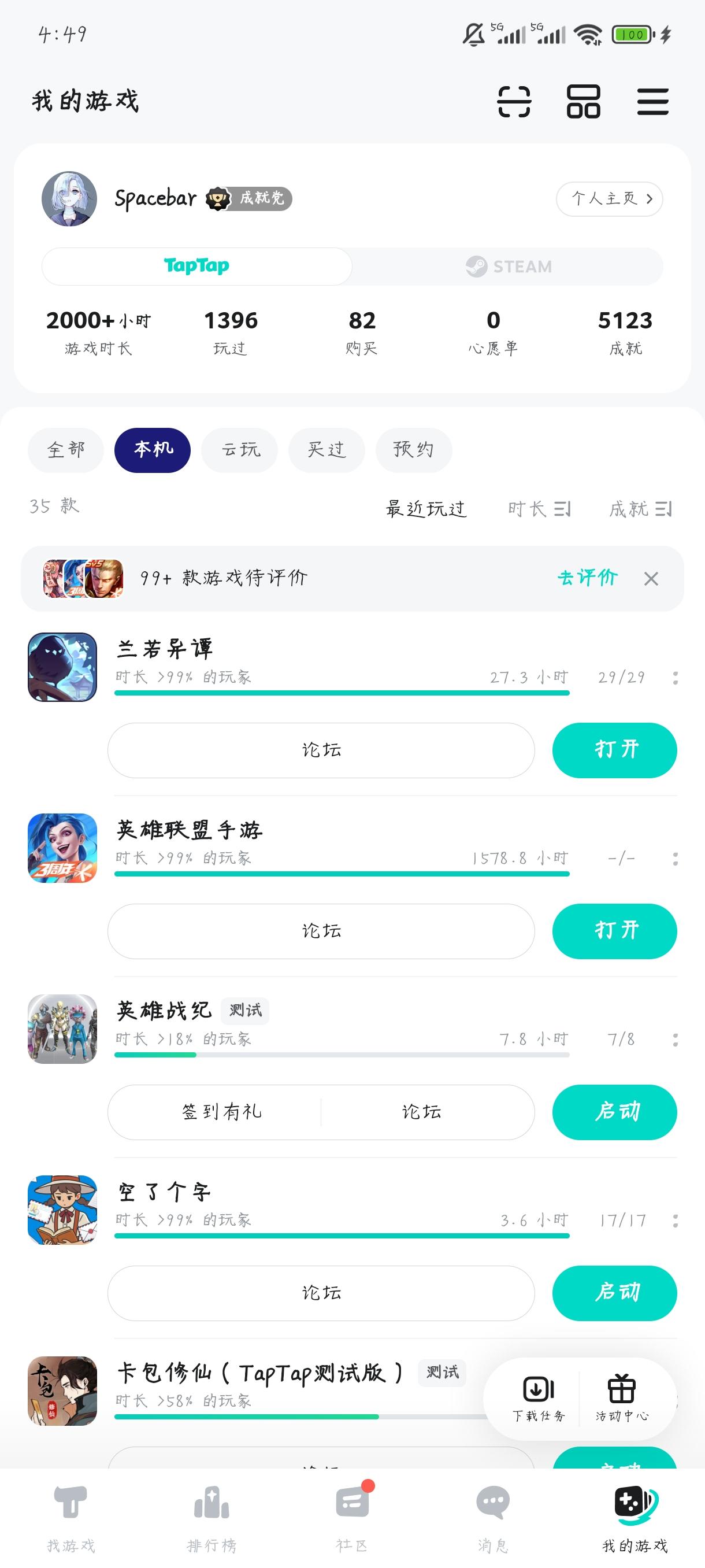The image size is (705, 1568).
Task: Select the 买过 filter chip
Action: coord(326,450)
